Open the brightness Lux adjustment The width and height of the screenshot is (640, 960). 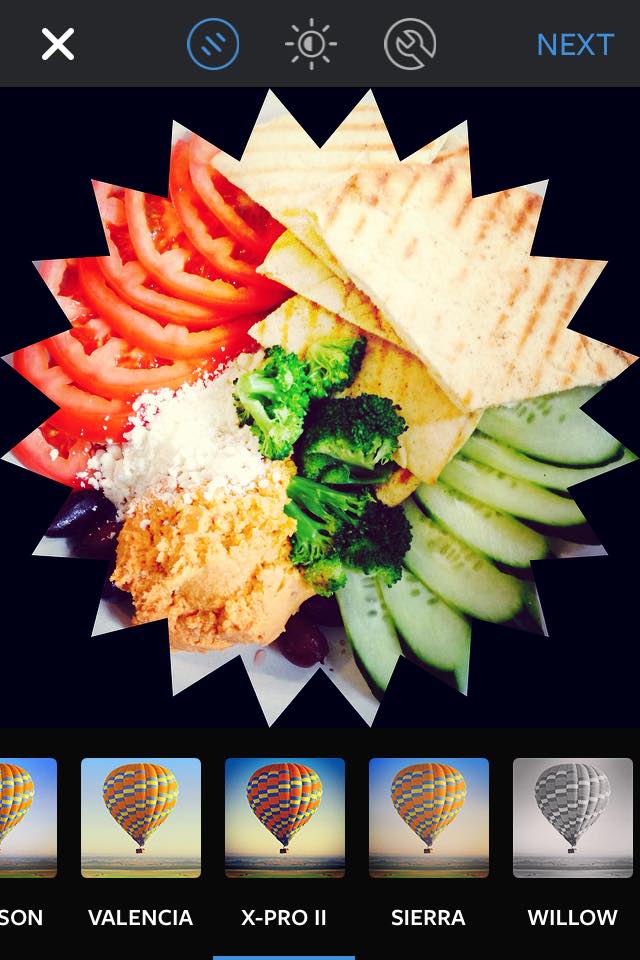click(311, 44)
